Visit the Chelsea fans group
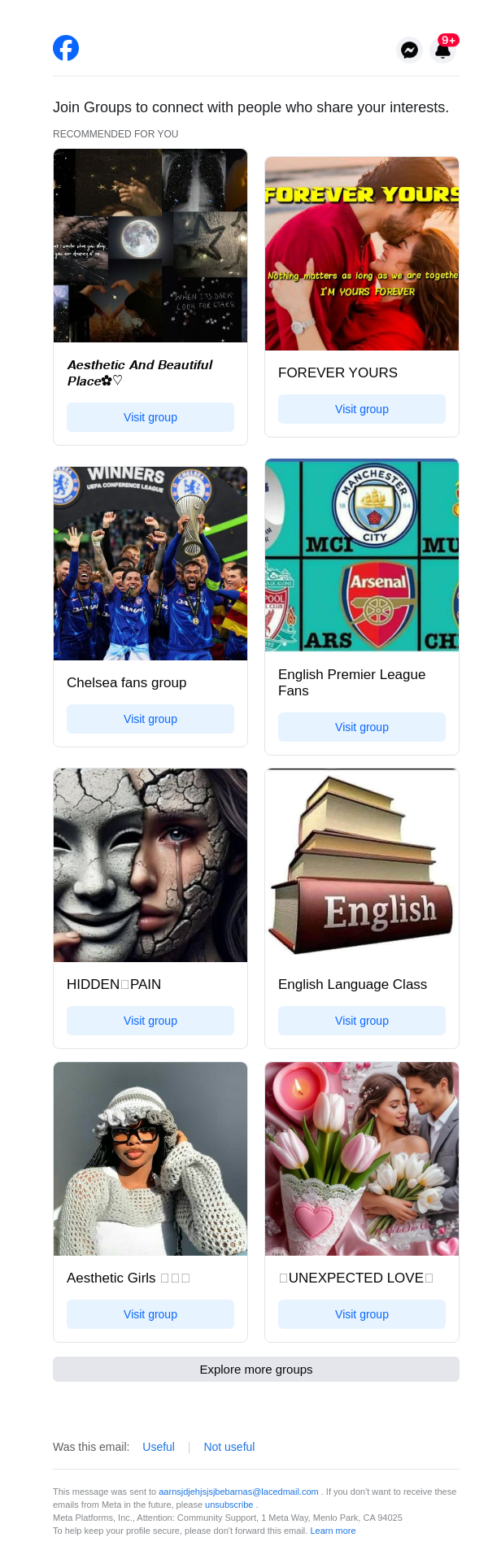This screenshot has height=1568, width=488. (x=150, y=719)
